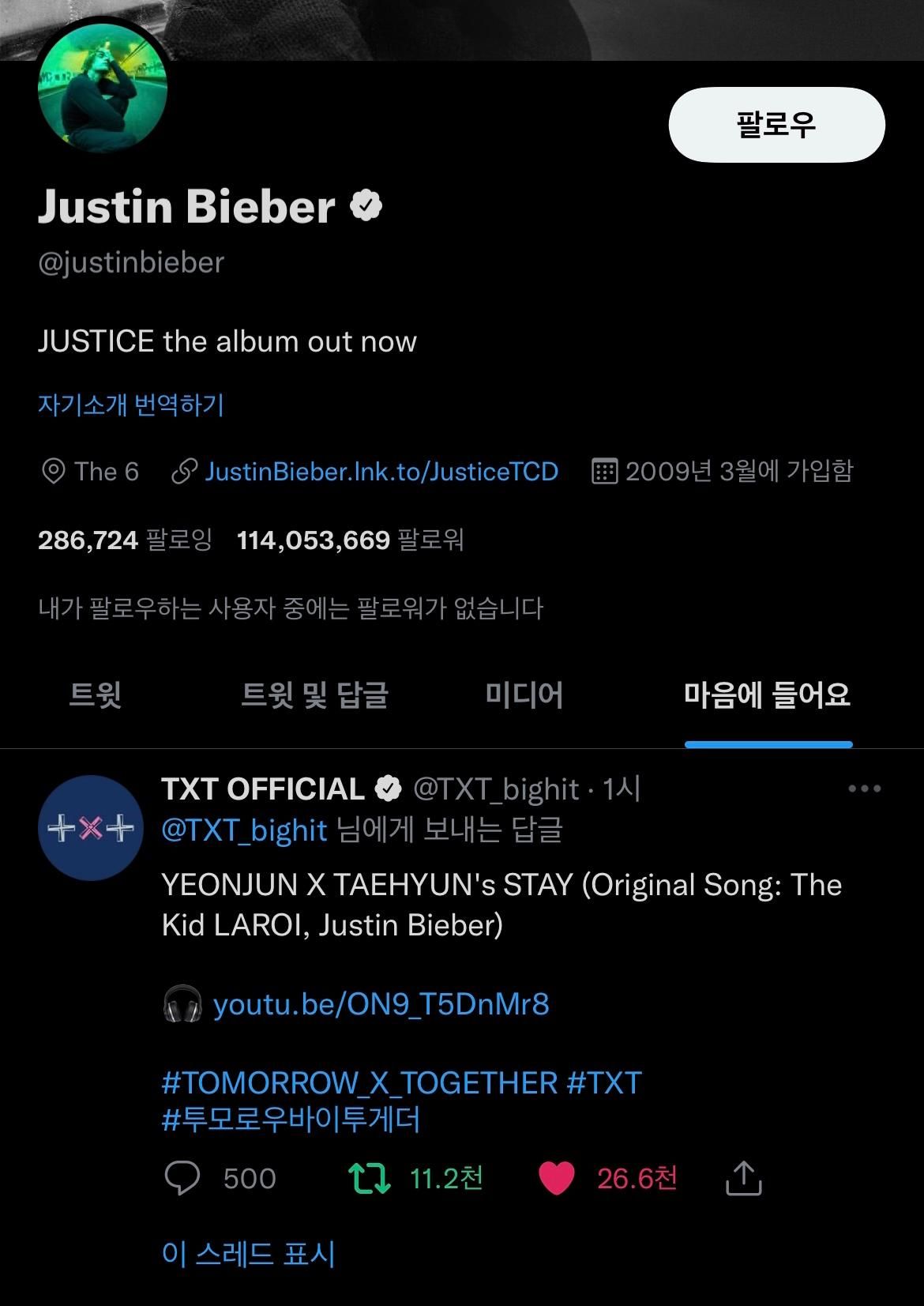Retweet TXT OFFICIAL's tweet

[x=370, y=1178]
